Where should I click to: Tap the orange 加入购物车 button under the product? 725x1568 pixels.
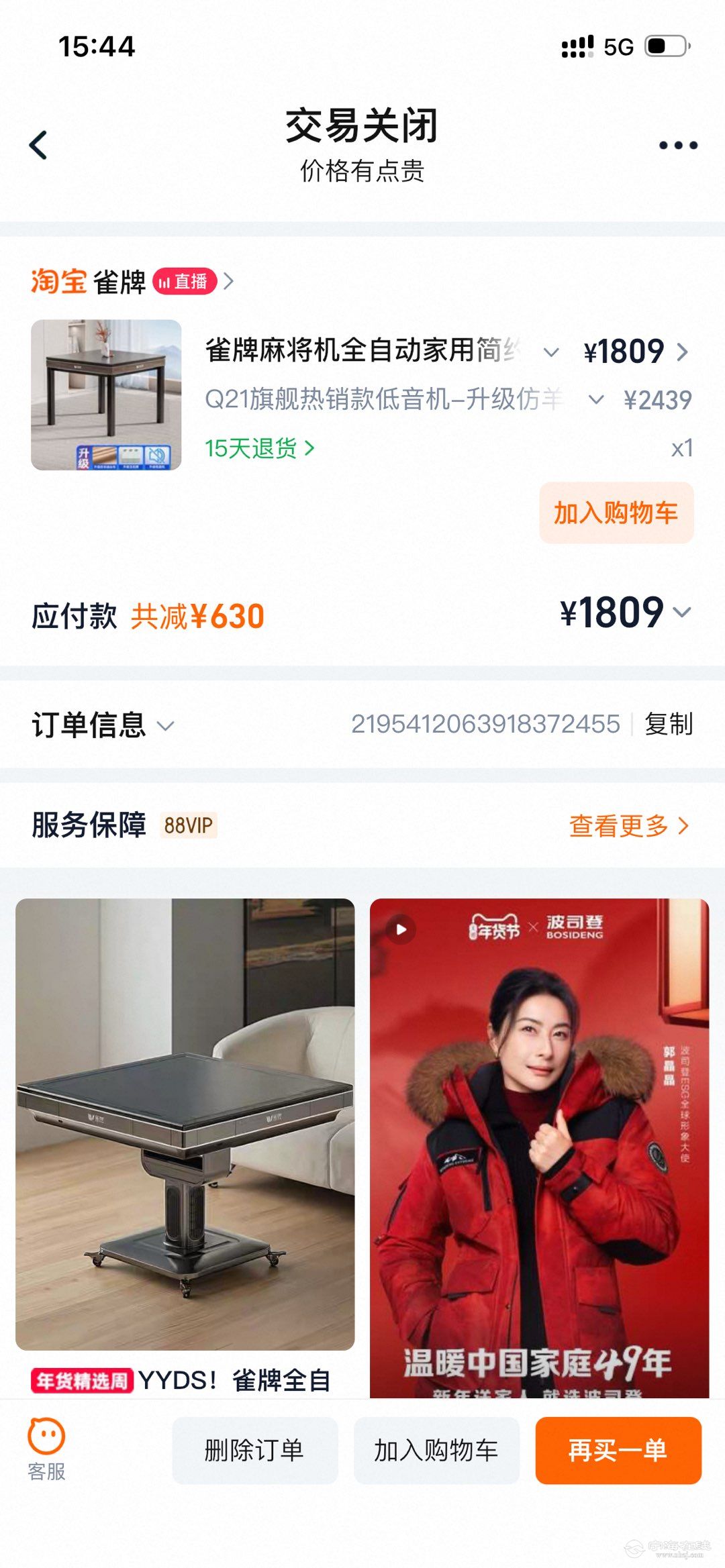tap(616, 513)
